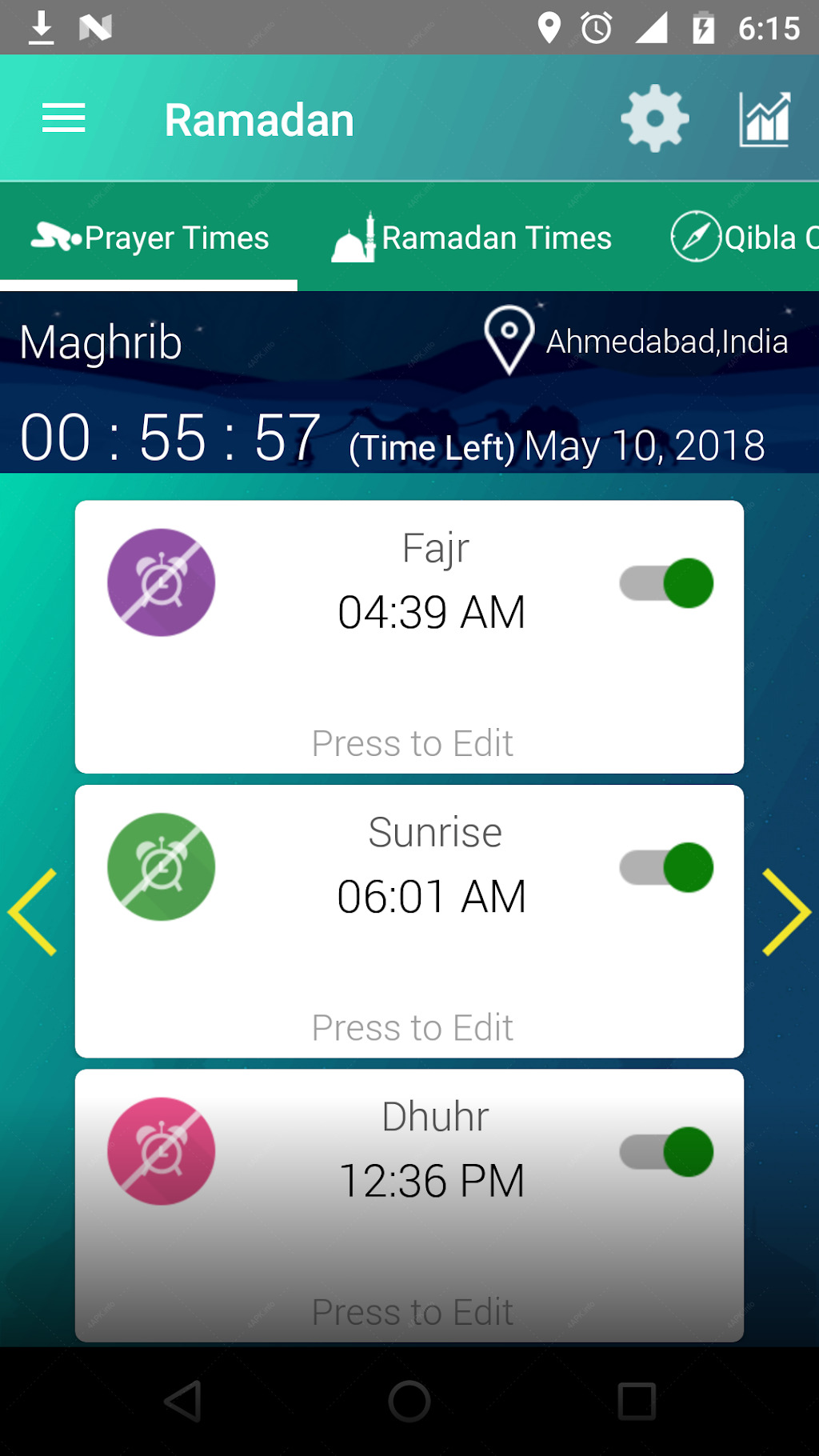819x1456 pixels.
Task: Open the settings gear
Action: click(x=655, y=118)
